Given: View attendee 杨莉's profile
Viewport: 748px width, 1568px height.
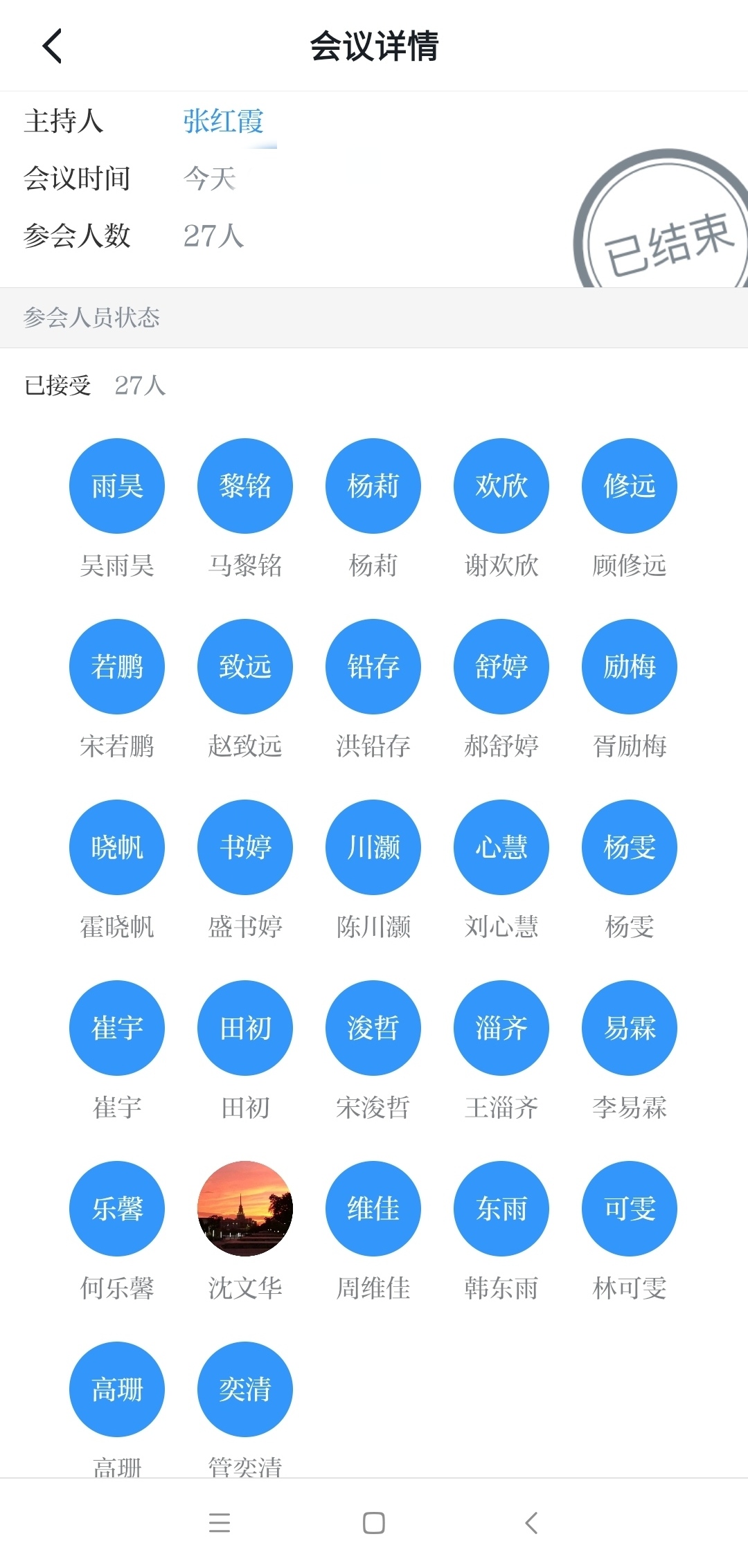Looking at the screenshot, I should point(373,486).
